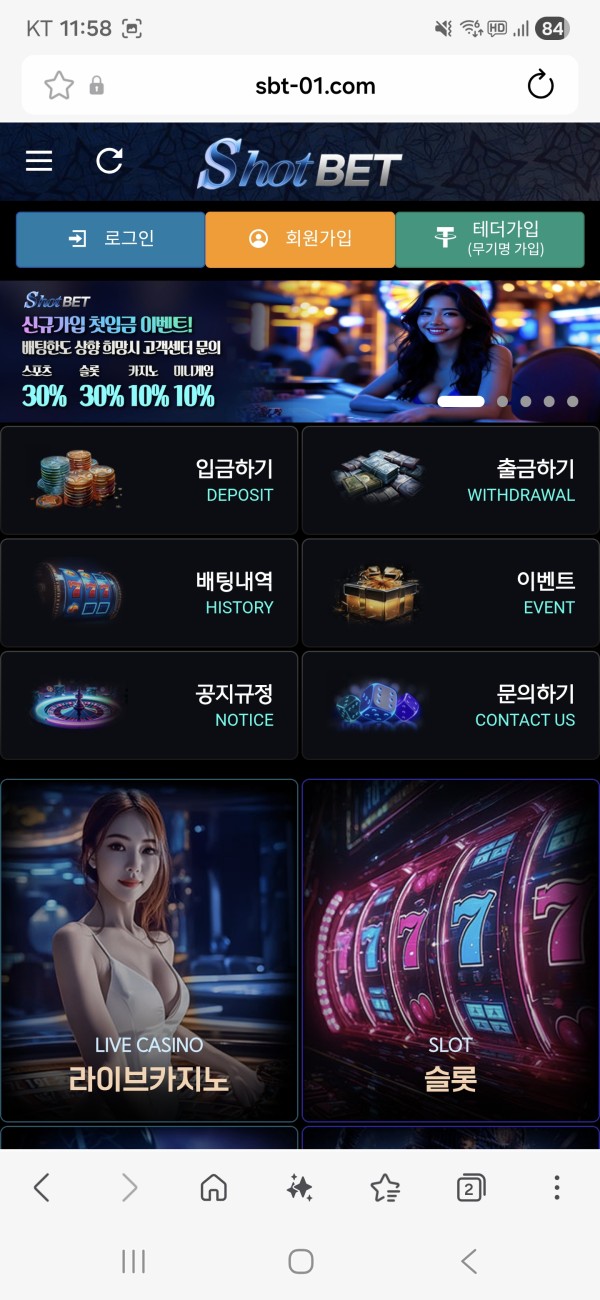Enter the 라이브카지노 LIVE CASINO section
This screenshot has height=1300, width=600.
click(149, 950)
